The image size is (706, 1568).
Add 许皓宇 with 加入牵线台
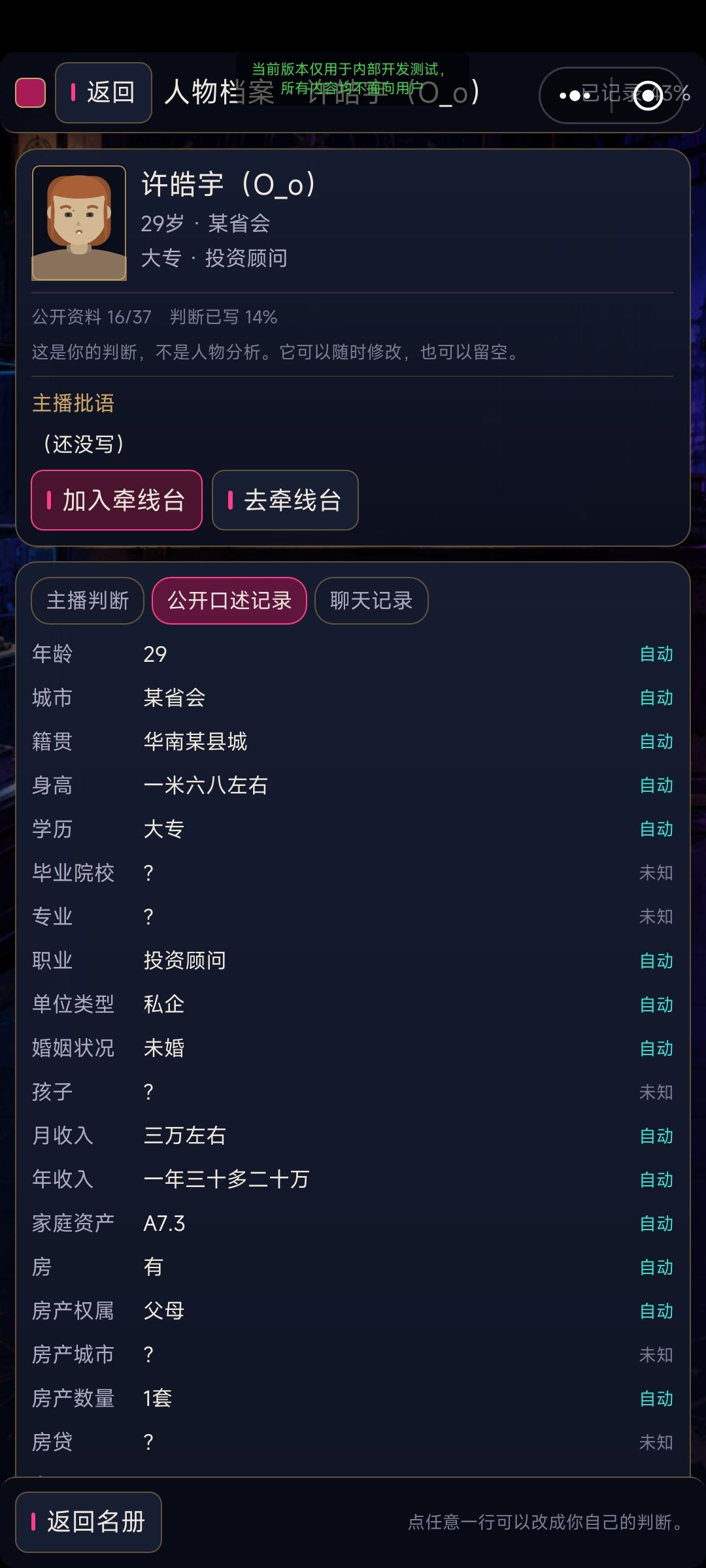[116, 500]
